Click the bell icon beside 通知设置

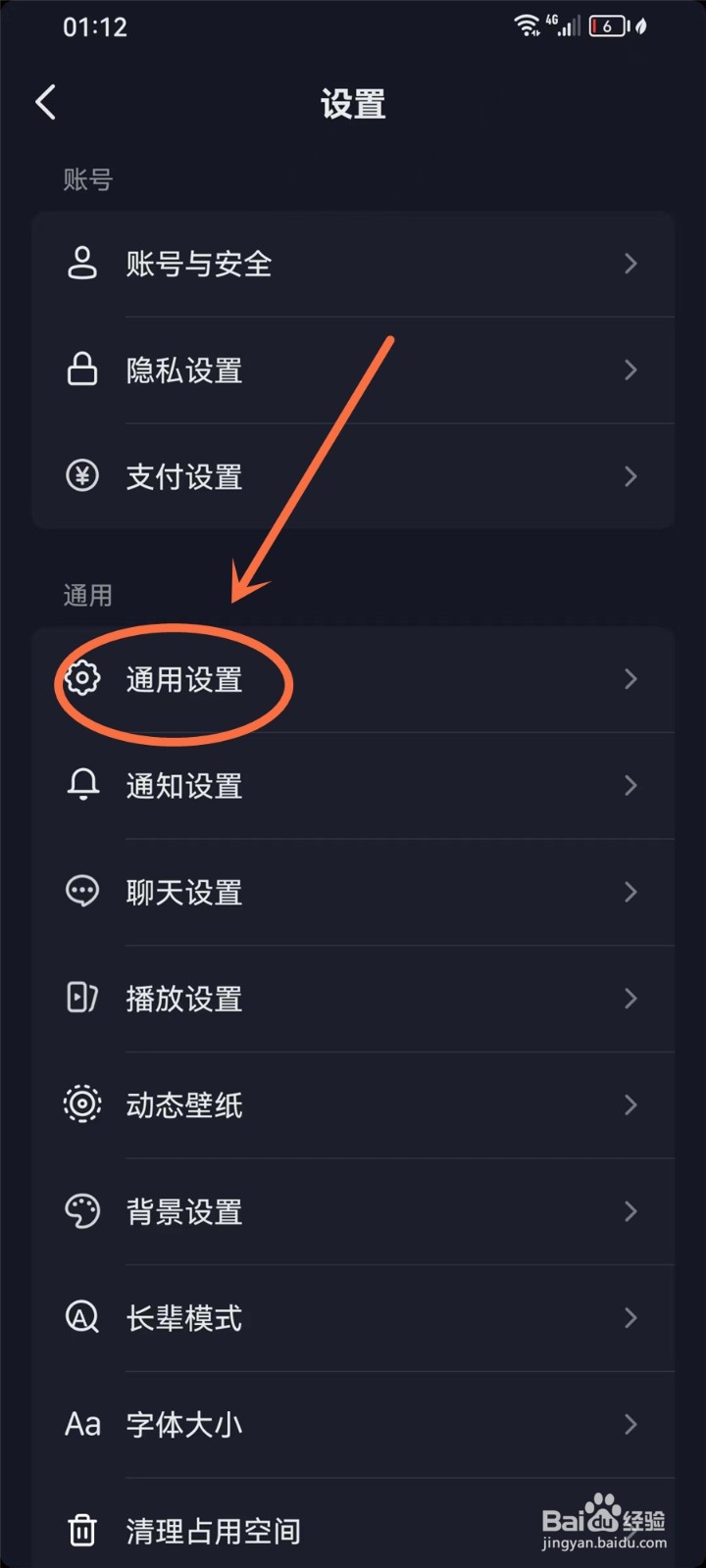click(82, 785)
